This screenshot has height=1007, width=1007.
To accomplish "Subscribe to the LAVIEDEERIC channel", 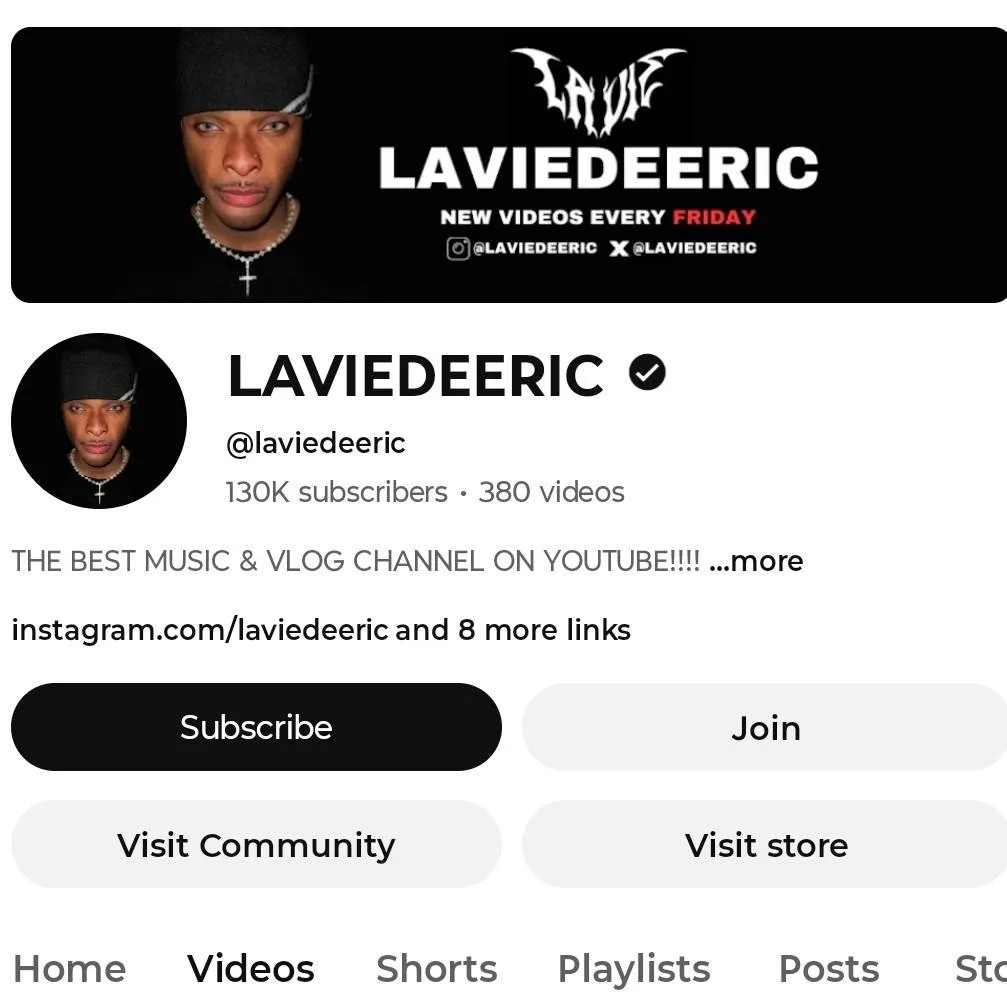I will click(x=256, y=727).
